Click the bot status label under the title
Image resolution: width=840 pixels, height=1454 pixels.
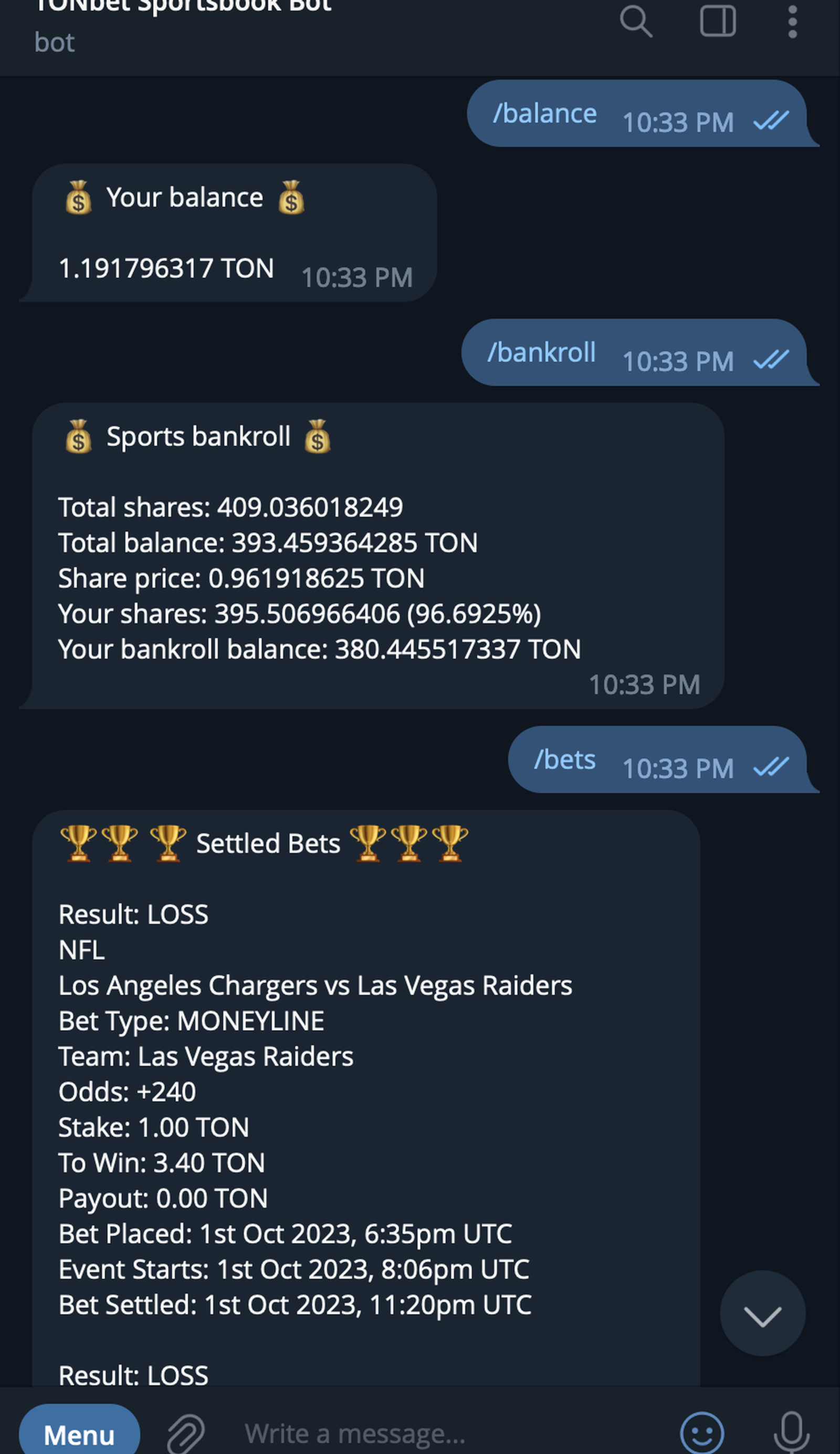click(x=56, y=42)
